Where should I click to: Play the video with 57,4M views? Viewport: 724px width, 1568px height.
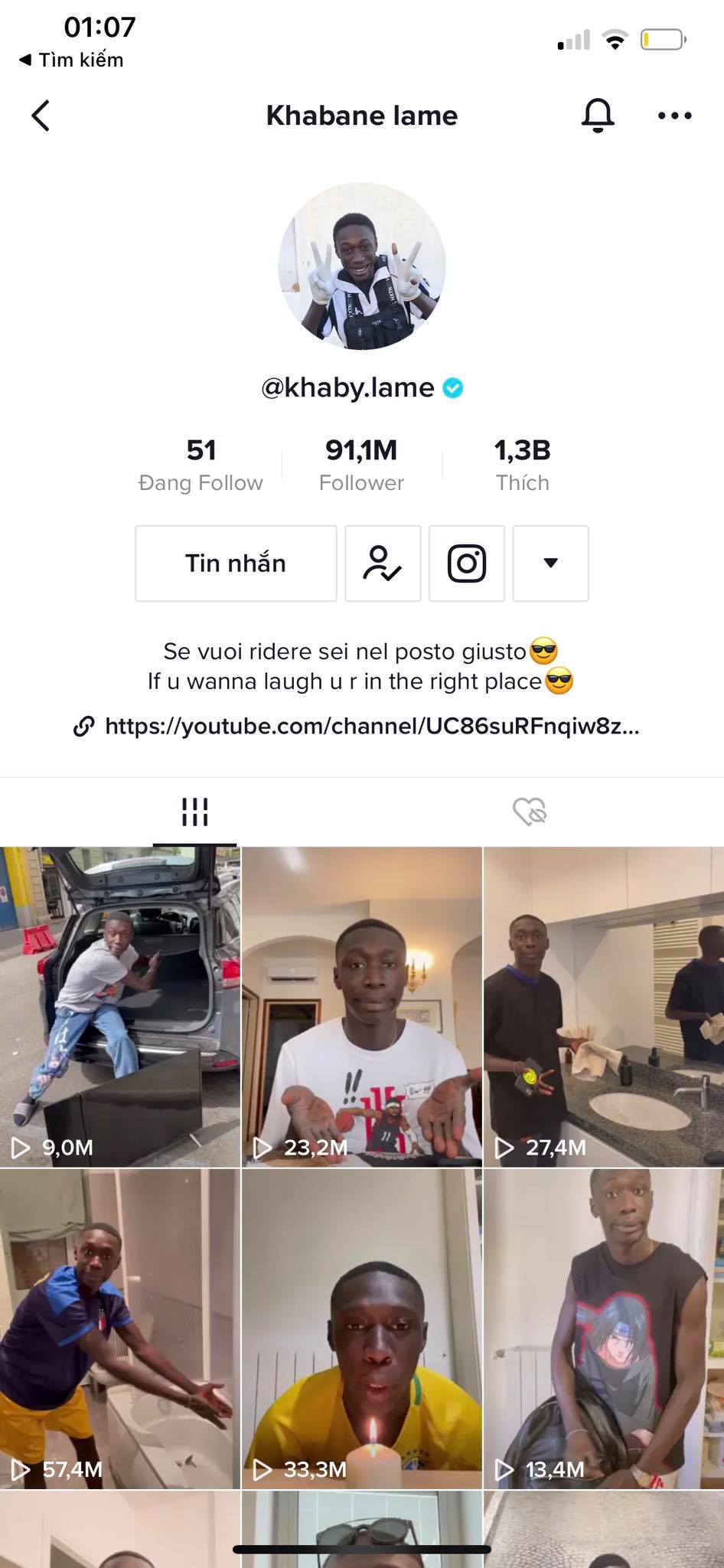(120, 1329)
